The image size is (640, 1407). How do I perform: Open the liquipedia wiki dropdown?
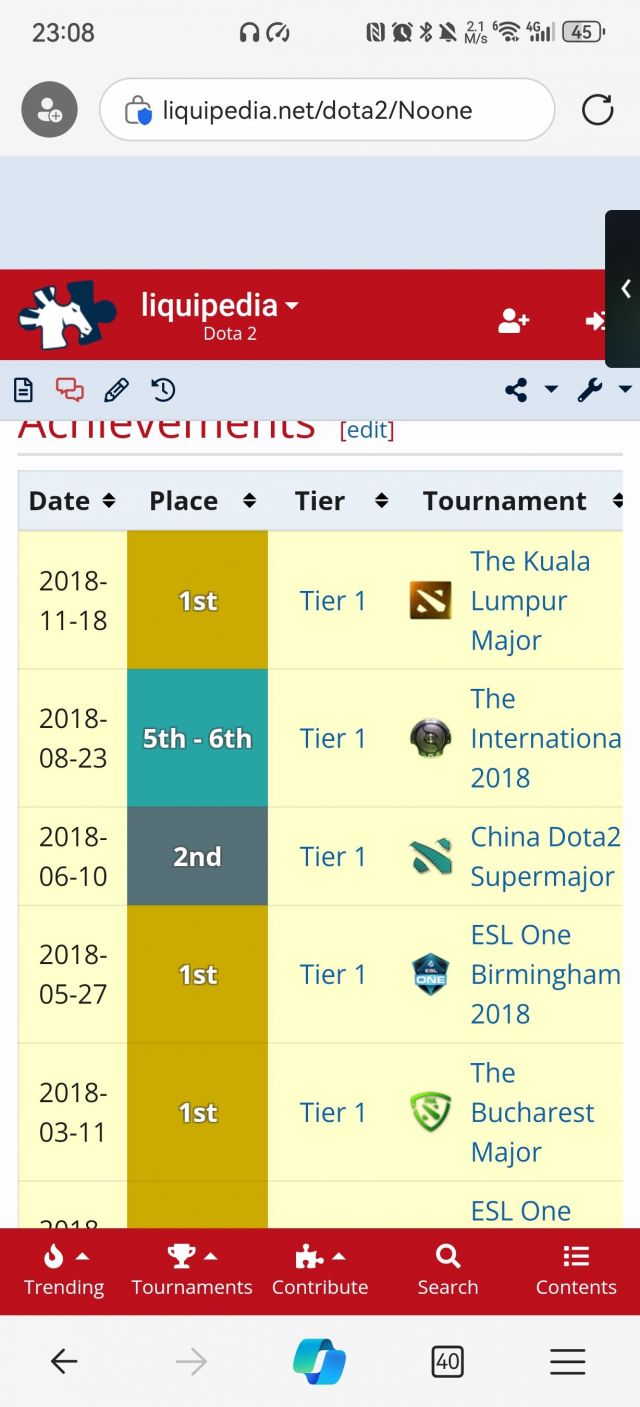tap(220, 306)
